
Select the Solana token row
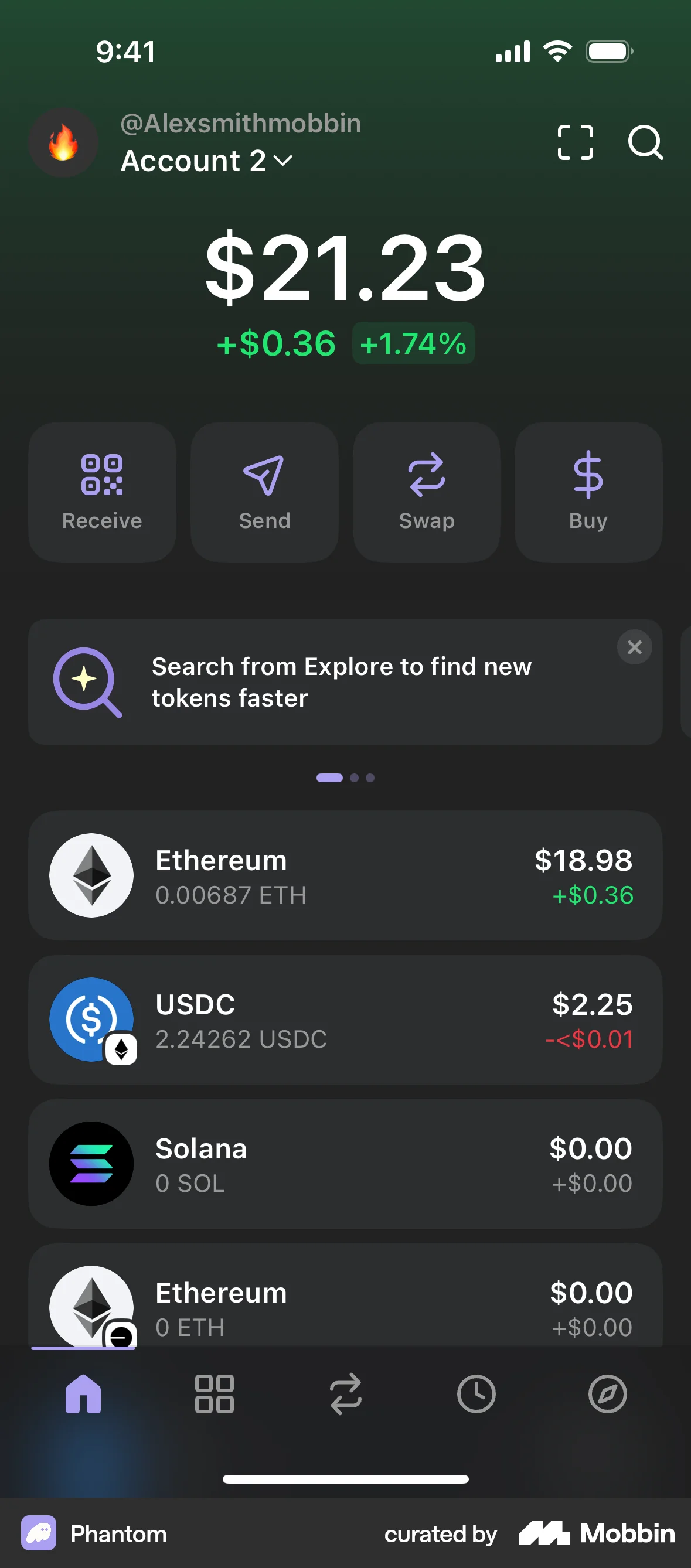pos(345,1164)
